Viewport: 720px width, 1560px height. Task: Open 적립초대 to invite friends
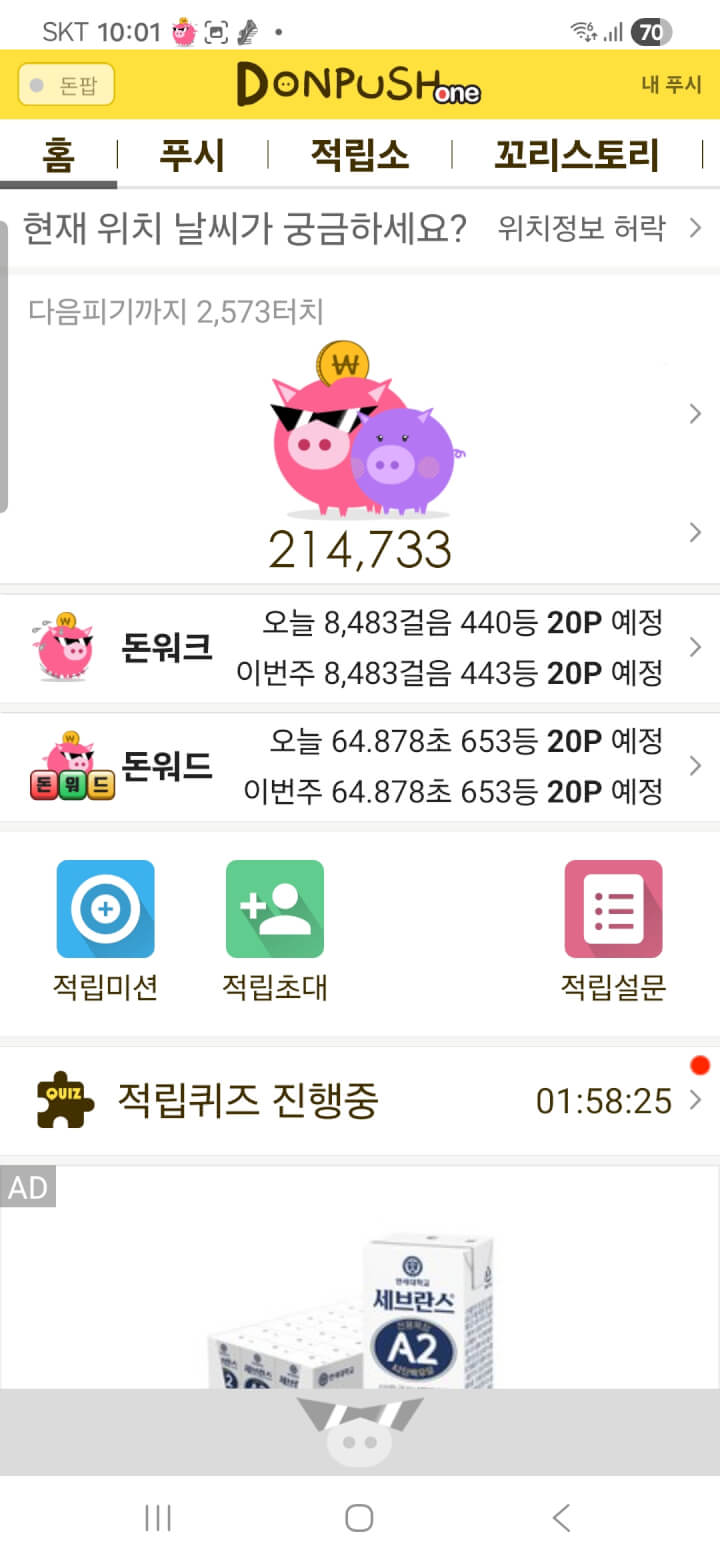click(x=275, y=930)
